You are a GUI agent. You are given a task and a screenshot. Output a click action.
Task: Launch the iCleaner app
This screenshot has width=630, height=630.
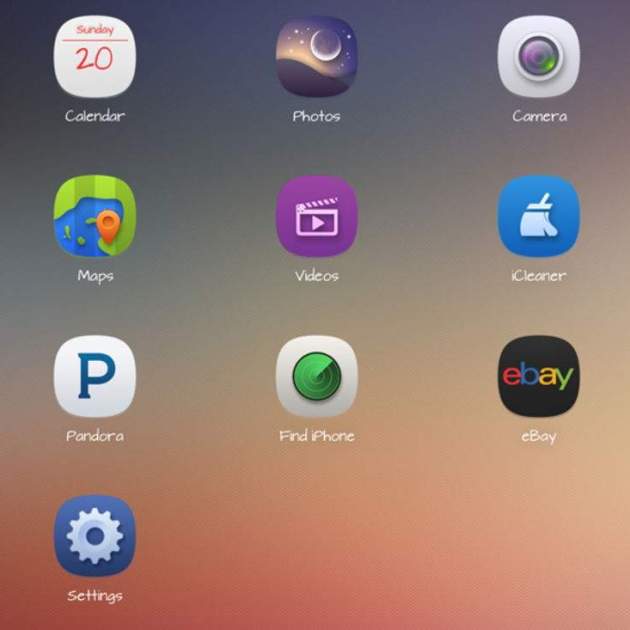tap(539, 217)
